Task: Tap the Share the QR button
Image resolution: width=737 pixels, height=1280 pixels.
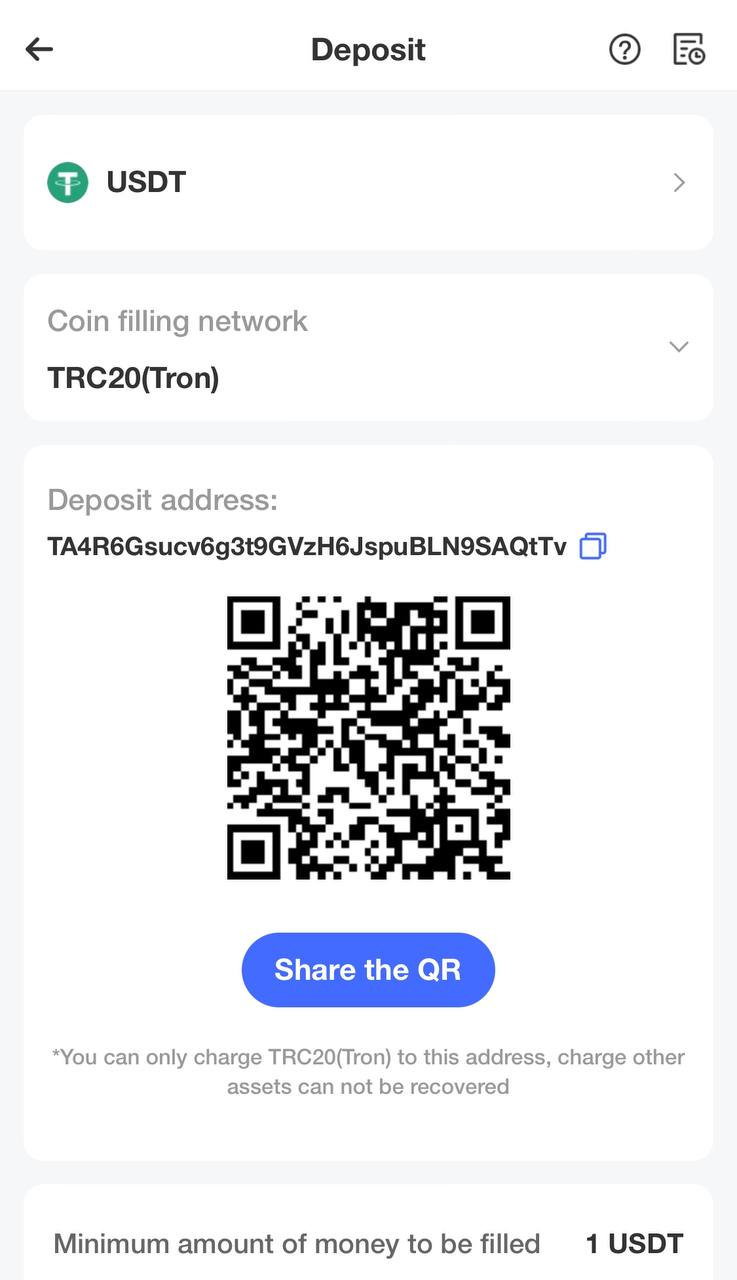Action: click(x=368, y=969)
